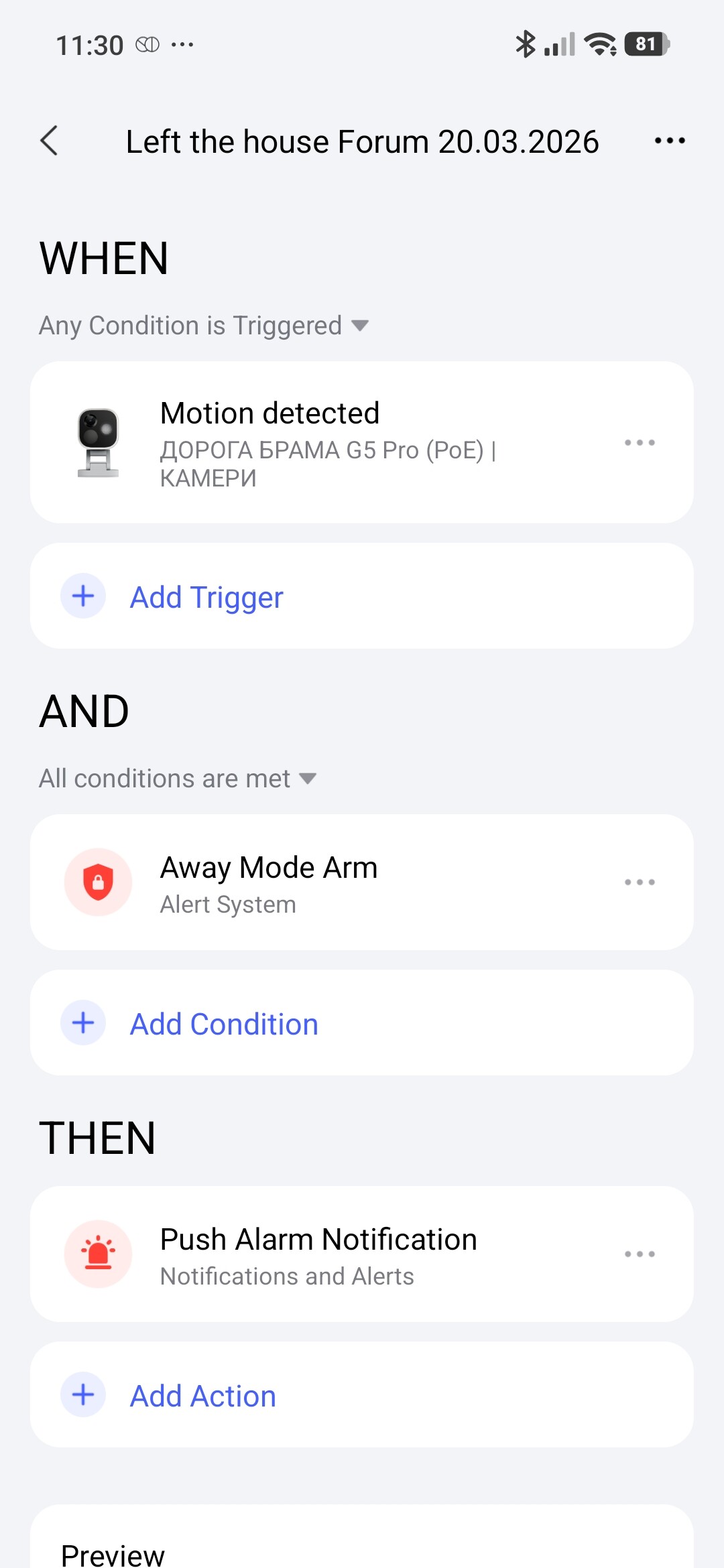Open options for Away Mode Arm
Viewport: 724px width, 1568px height.
click(x=640, y=883)
